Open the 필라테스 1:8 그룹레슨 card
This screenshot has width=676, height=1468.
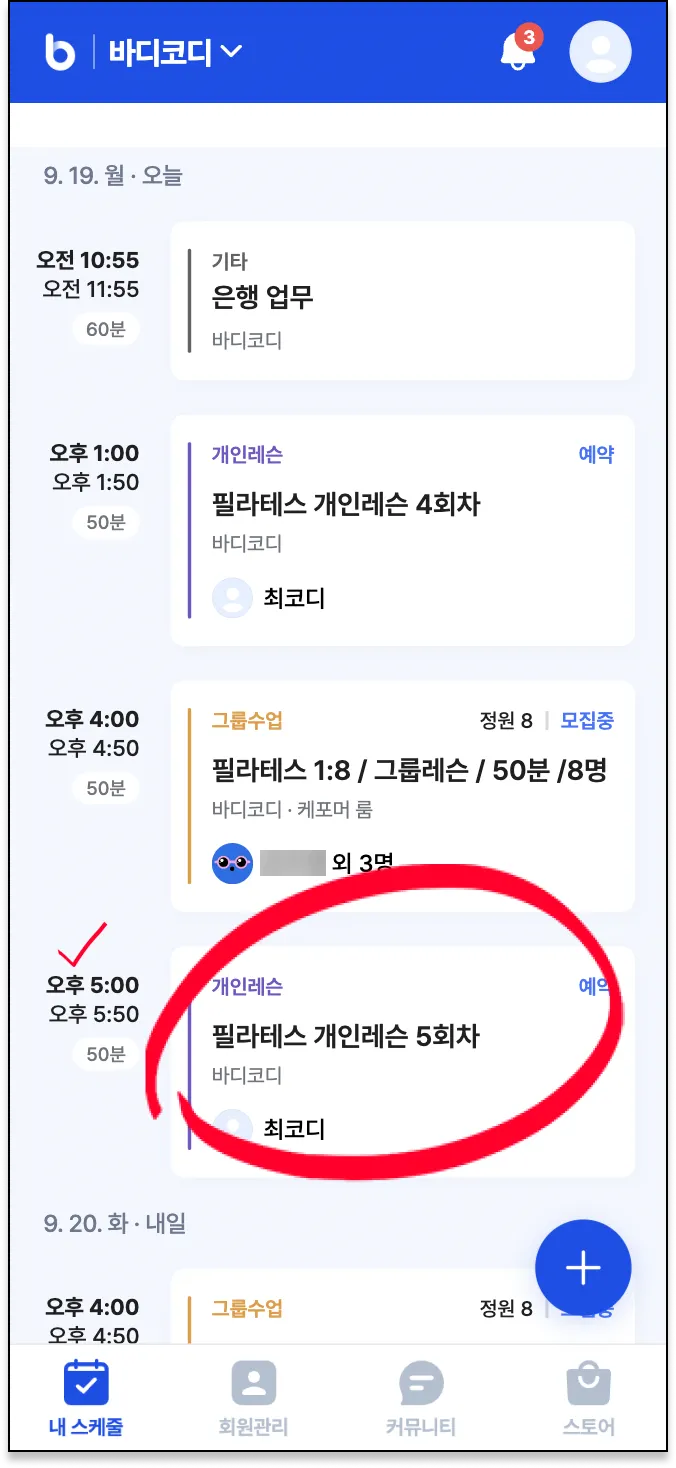click(x=402, y=795)
